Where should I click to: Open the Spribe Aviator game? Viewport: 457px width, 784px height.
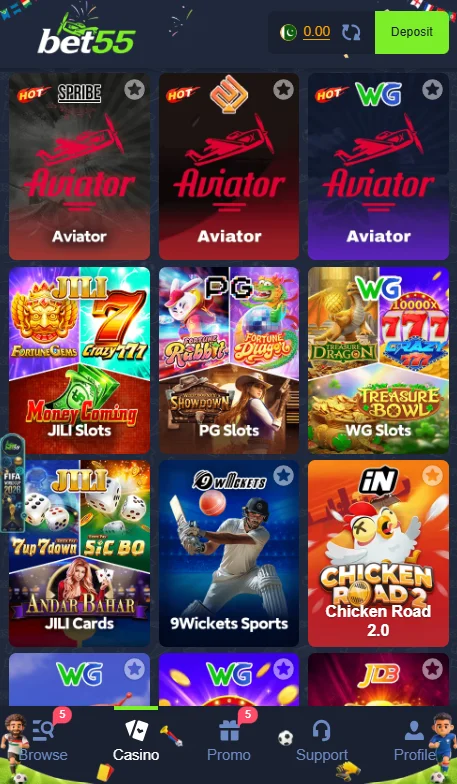click(x=80, y=166)
